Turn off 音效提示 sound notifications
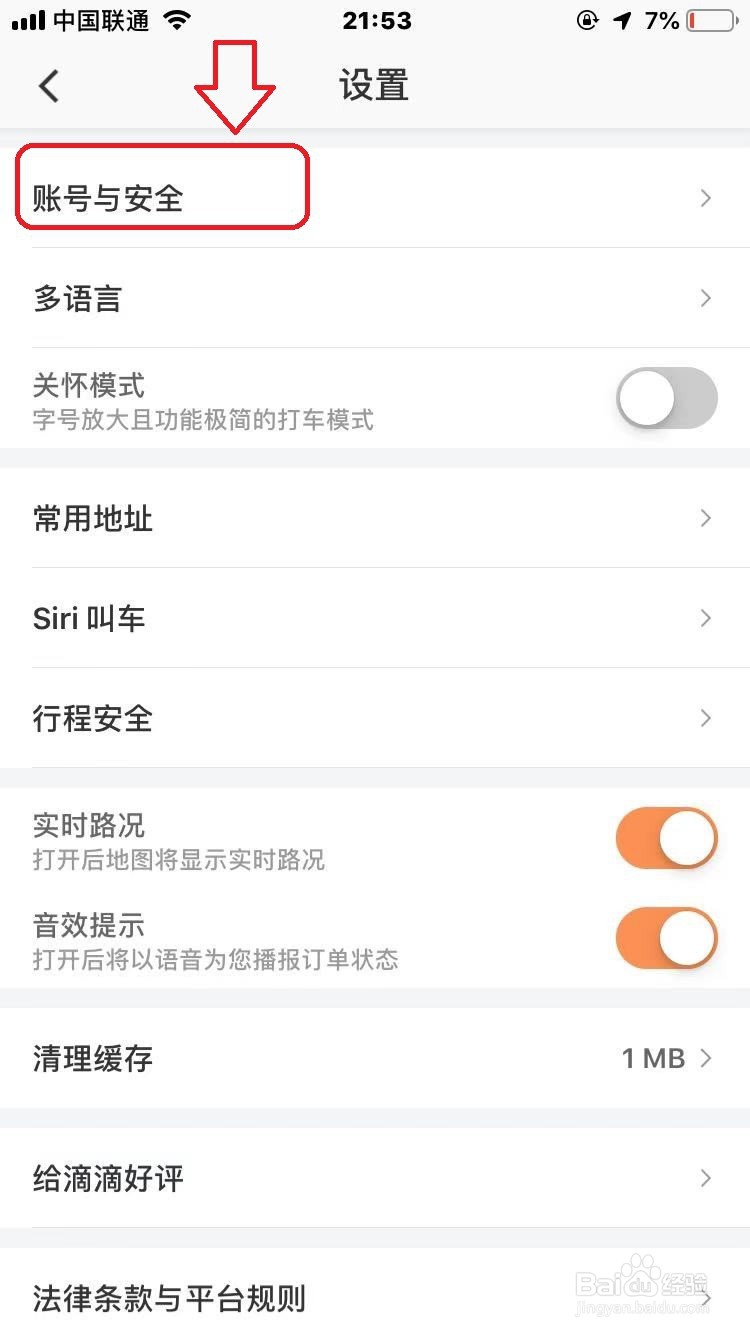This screenshot has width=750, height=1334. click(x=666, y=938)
